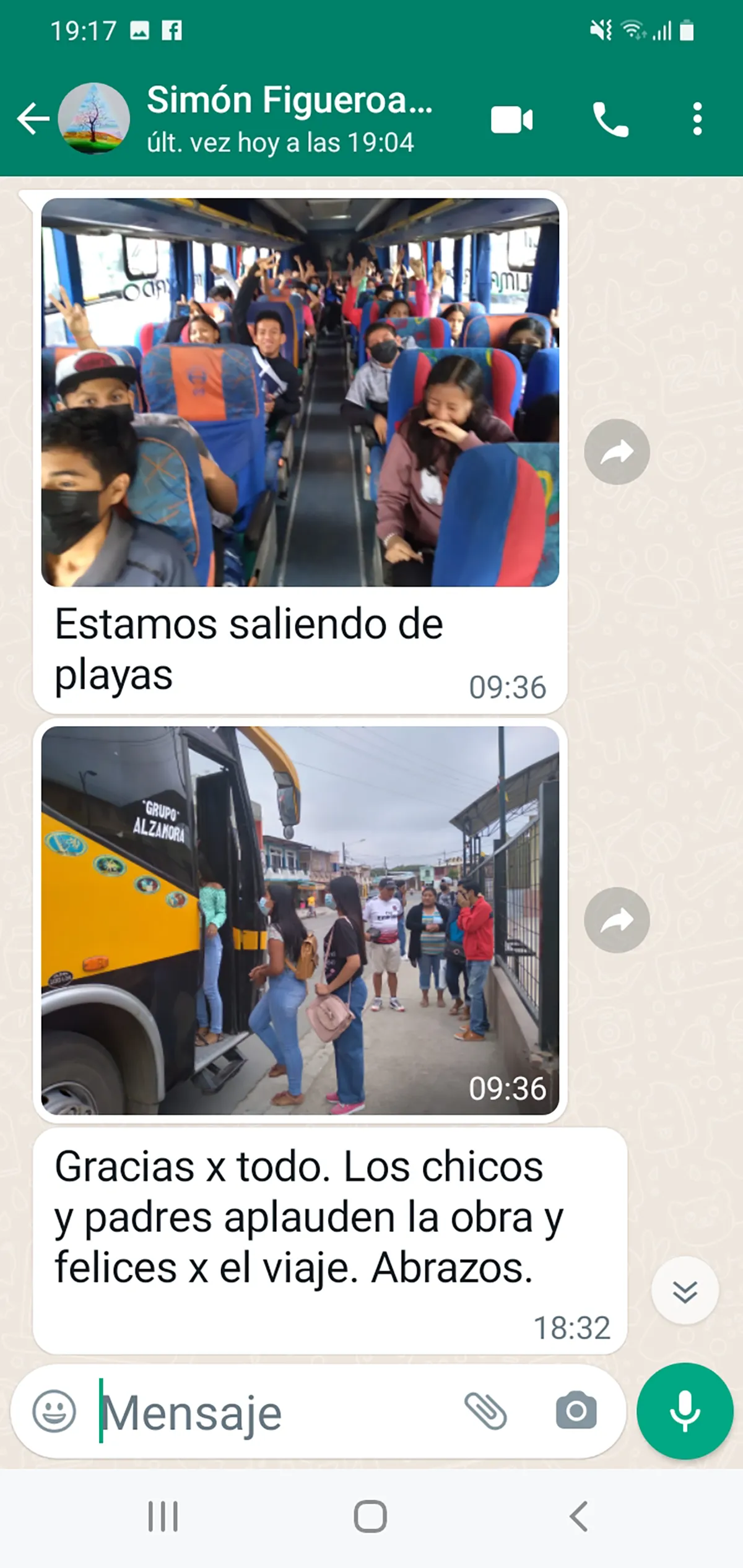Go back to the chats list

tap(32, 119)
